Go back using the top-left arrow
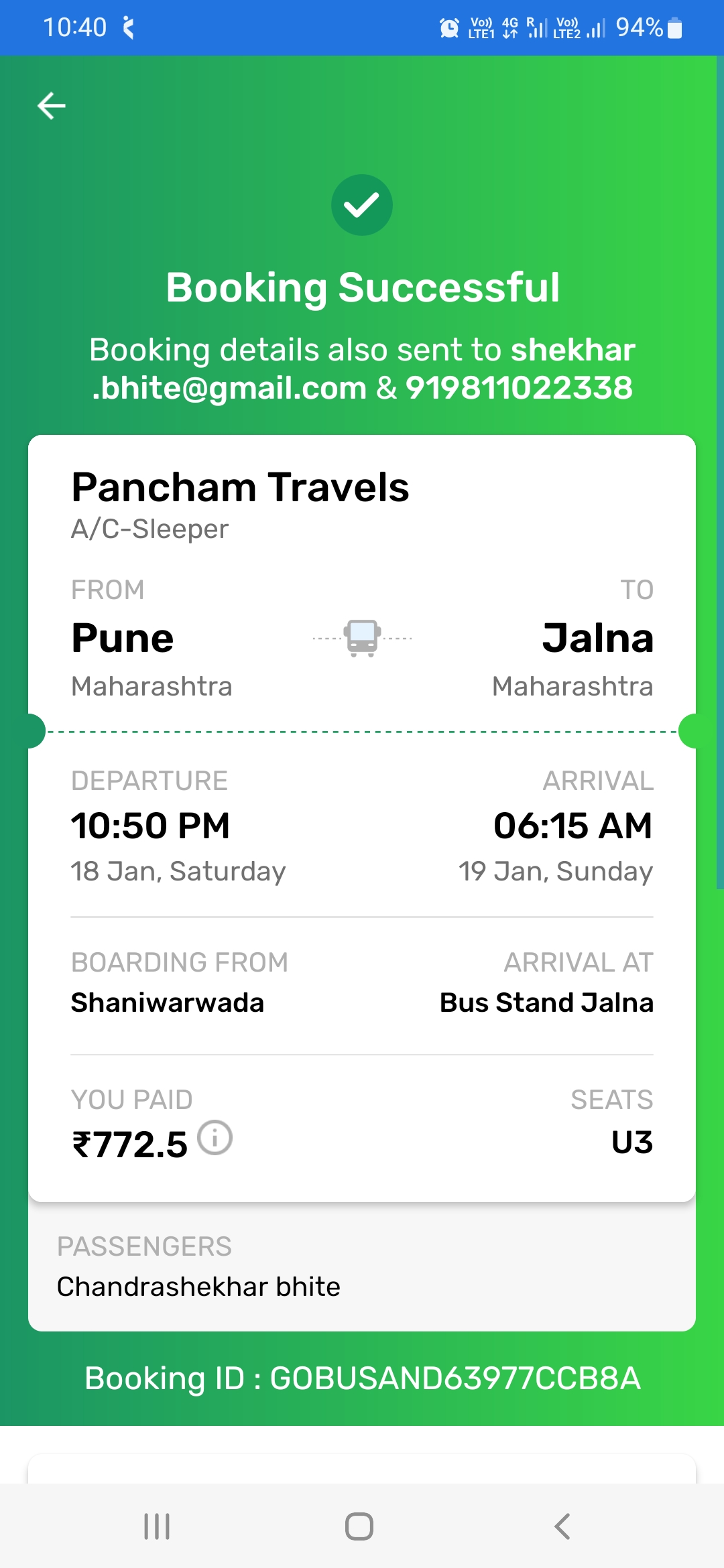 coord(51,106)
